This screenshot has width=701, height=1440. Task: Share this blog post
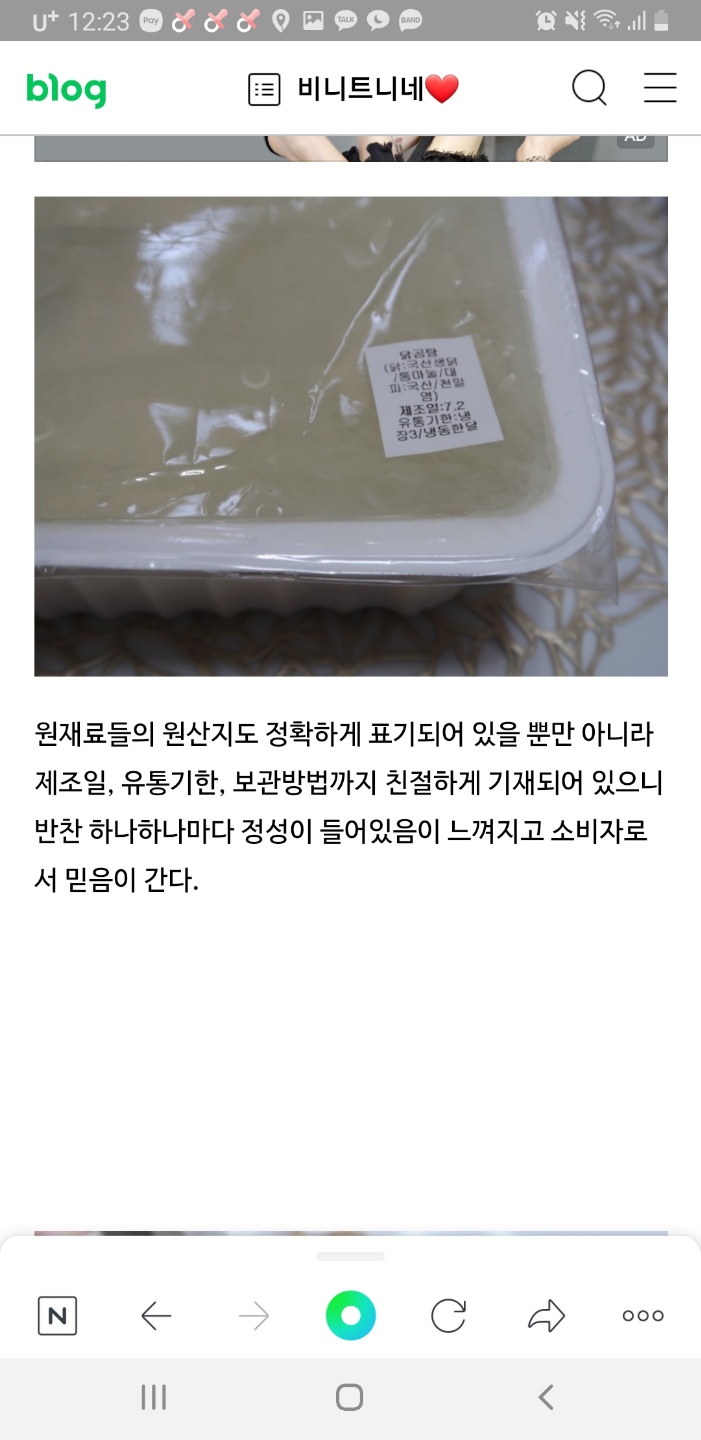(546, 1316)
